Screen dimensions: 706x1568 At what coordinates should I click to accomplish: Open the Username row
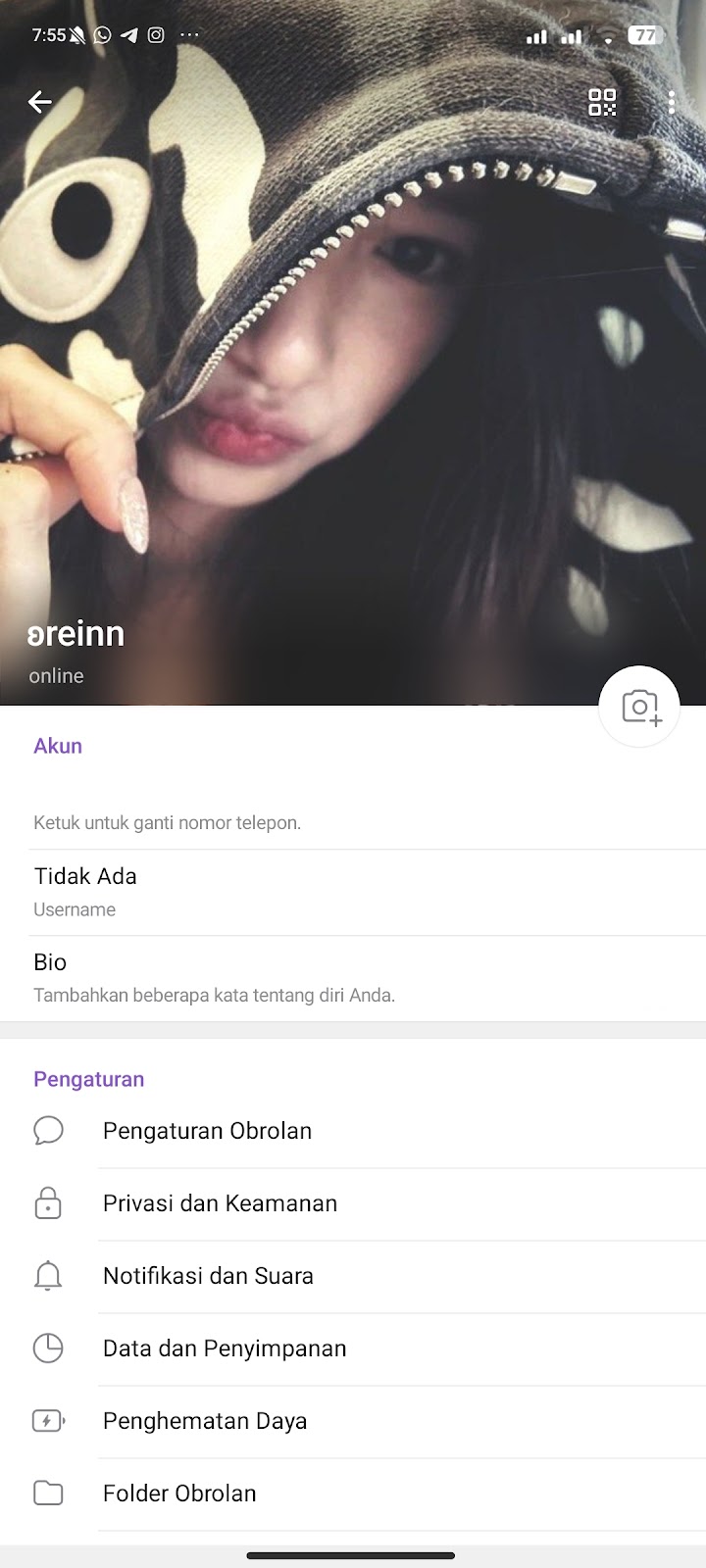point(353,892)
